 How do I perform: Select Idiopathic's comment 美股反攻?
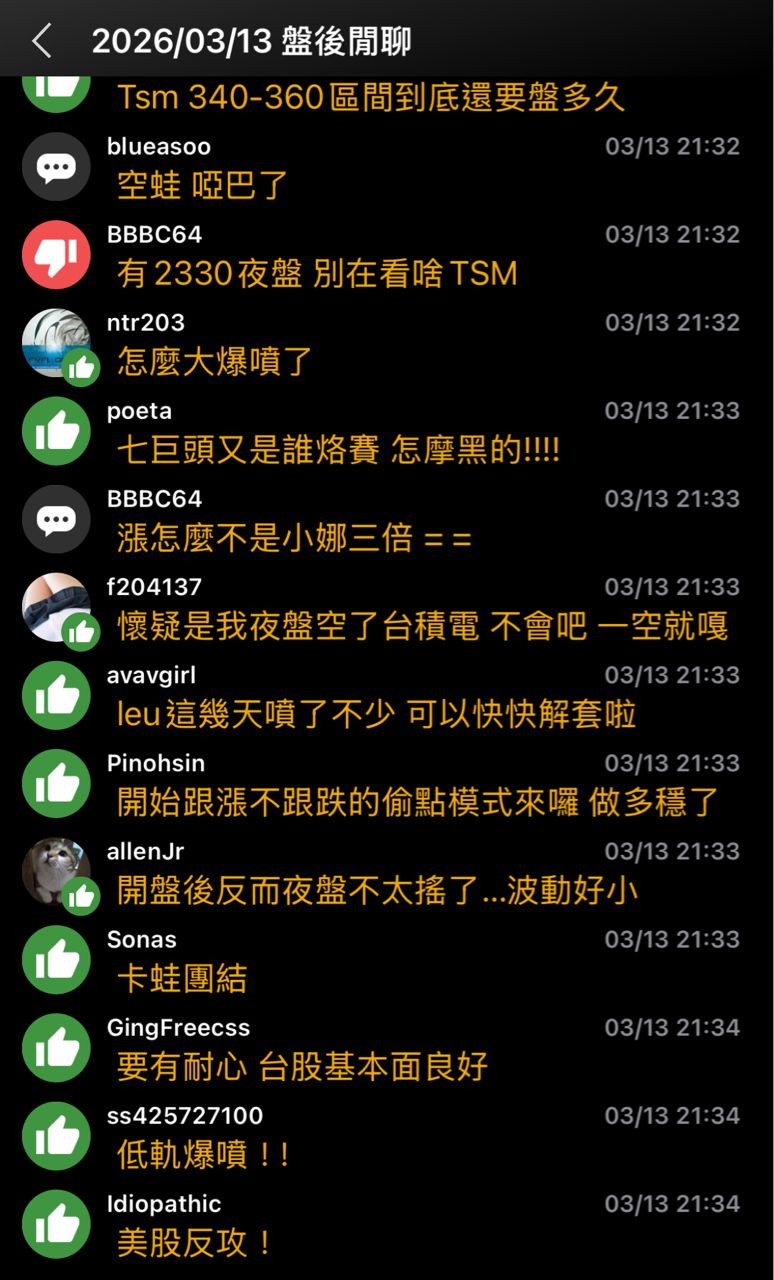(x=195, y=1243)
